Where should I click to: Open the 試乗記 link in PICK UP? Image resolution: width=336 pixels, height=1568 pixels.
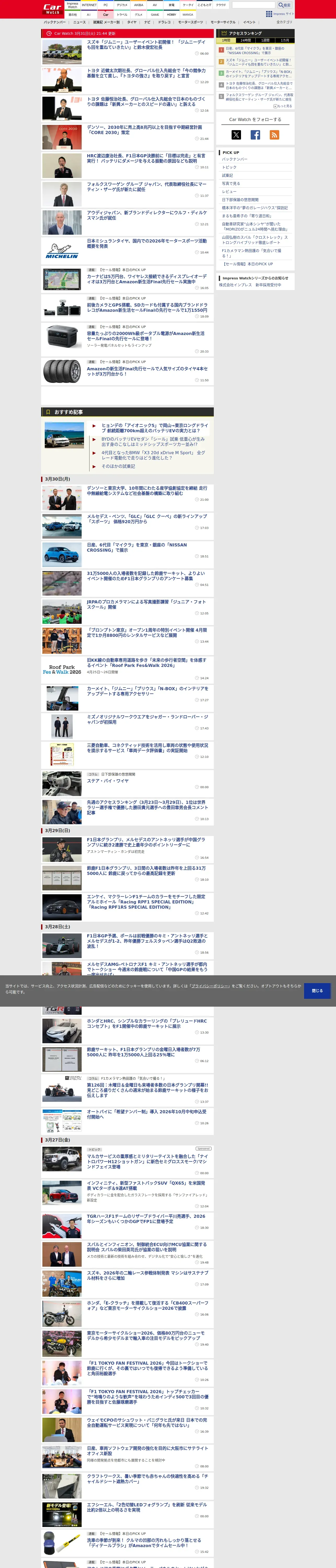coord(227,175)
